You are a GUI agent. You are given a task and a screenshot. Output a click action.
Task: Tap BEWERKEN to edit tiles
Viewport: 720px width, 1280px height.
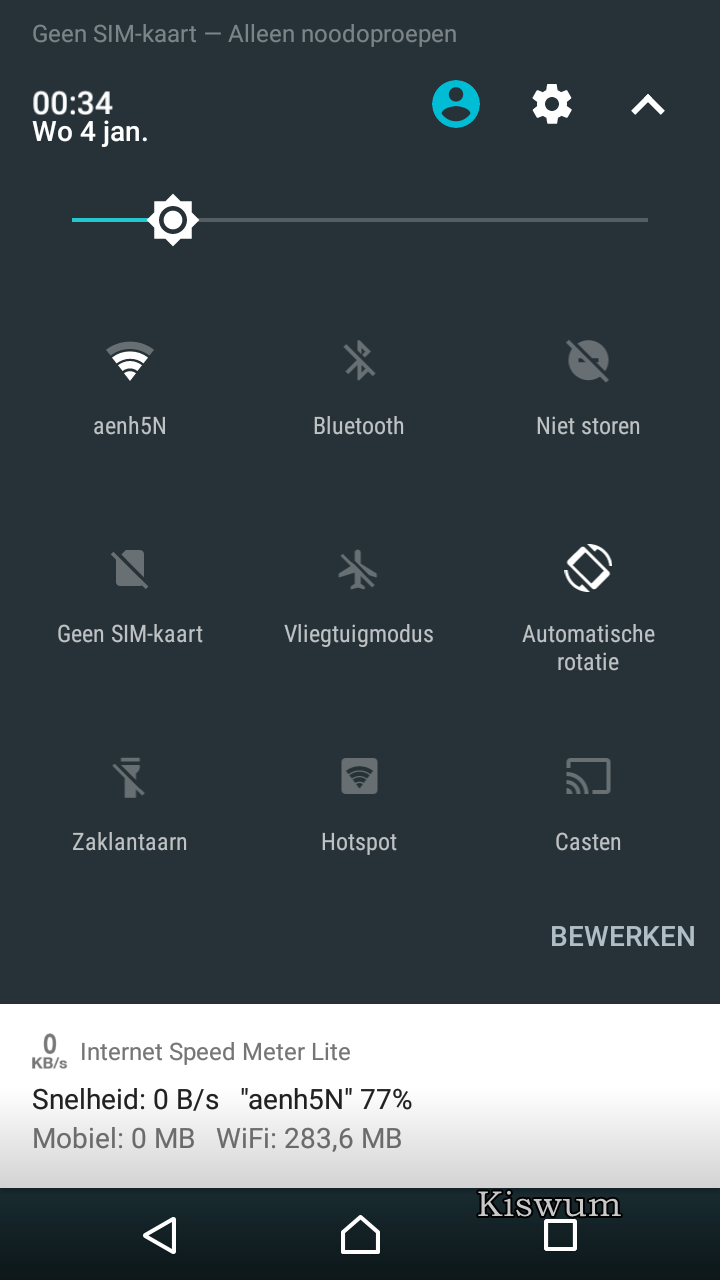pos(622,936)
